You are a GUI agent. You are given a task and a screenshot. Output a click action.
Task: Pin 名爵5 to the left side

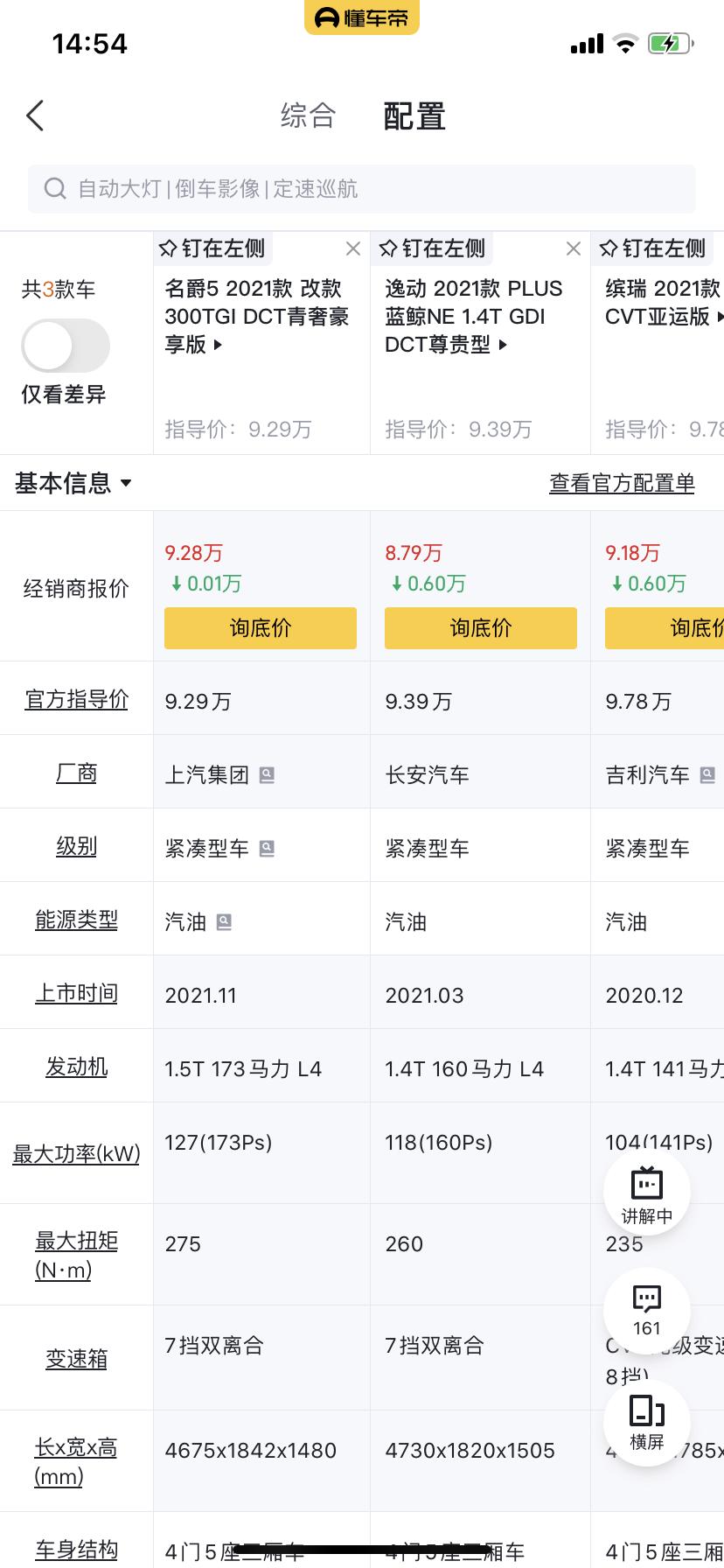pos(212,248)
